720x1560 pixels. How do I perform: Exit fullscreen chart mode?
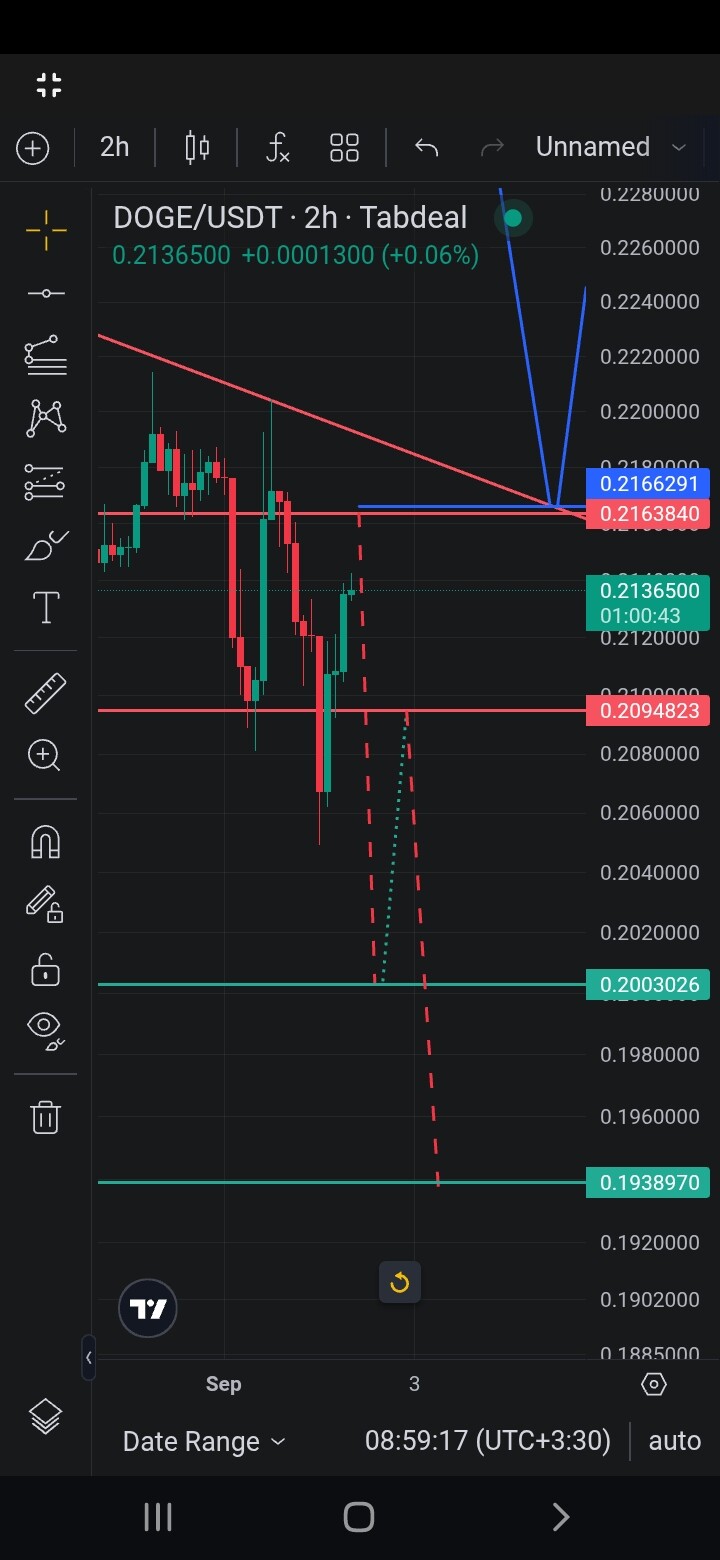click(49, 85)
